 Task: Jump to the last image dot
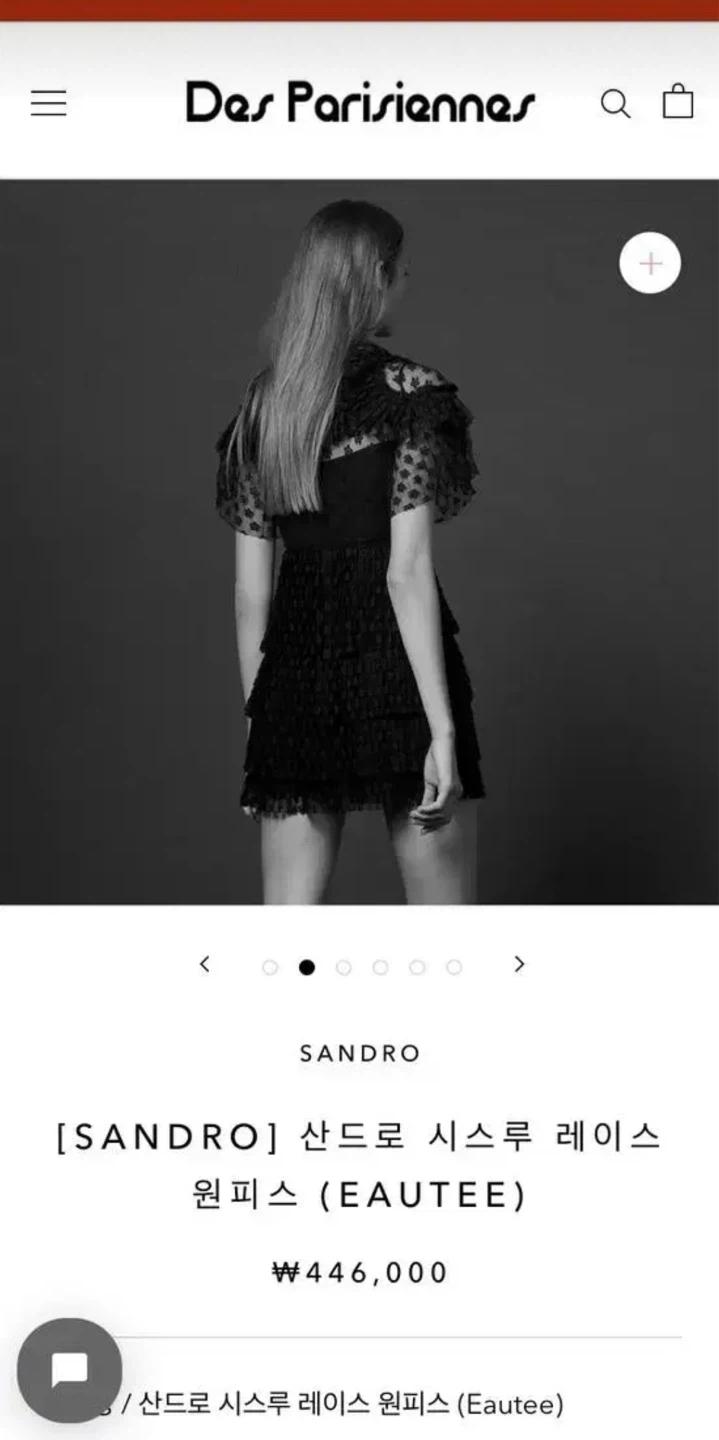pos(454,967)
